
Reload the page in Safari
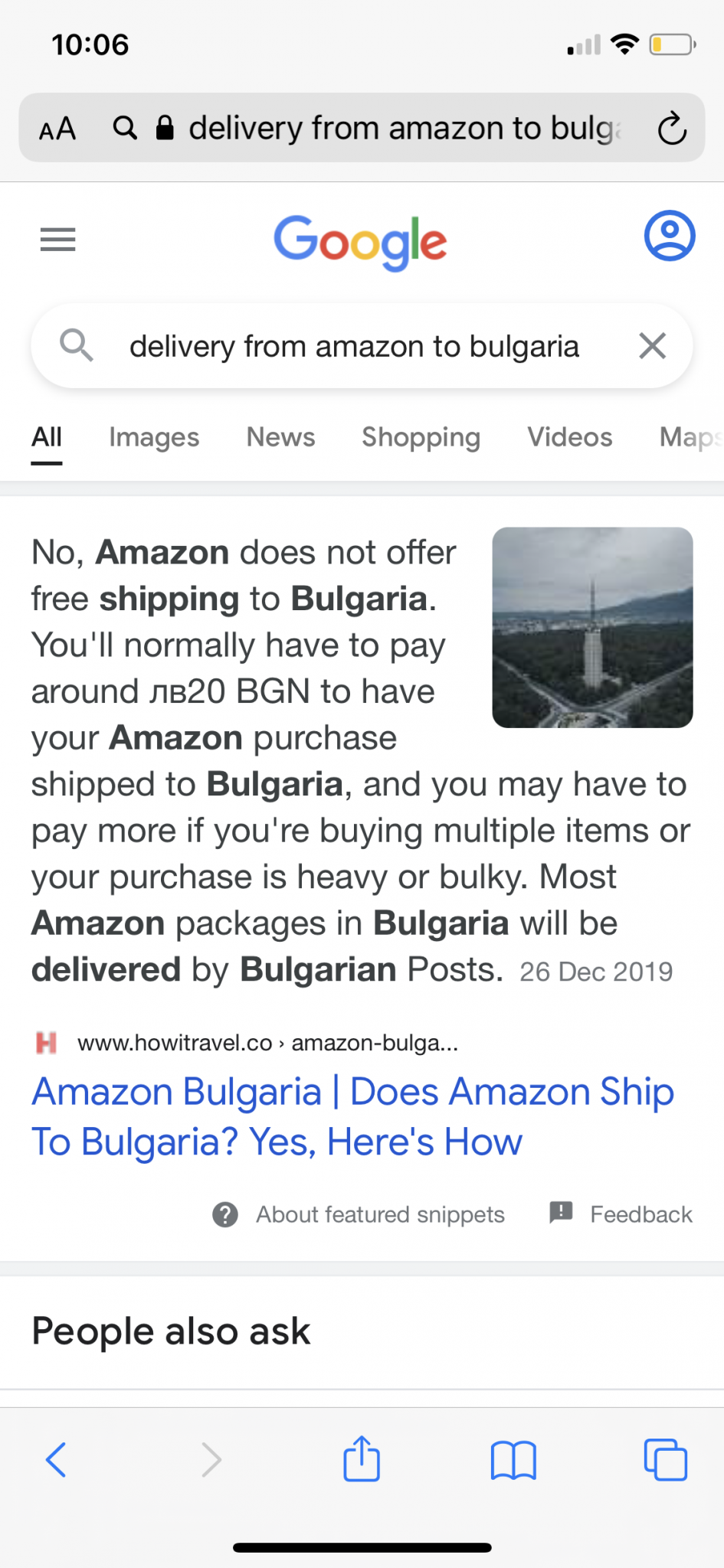point(671,128)
